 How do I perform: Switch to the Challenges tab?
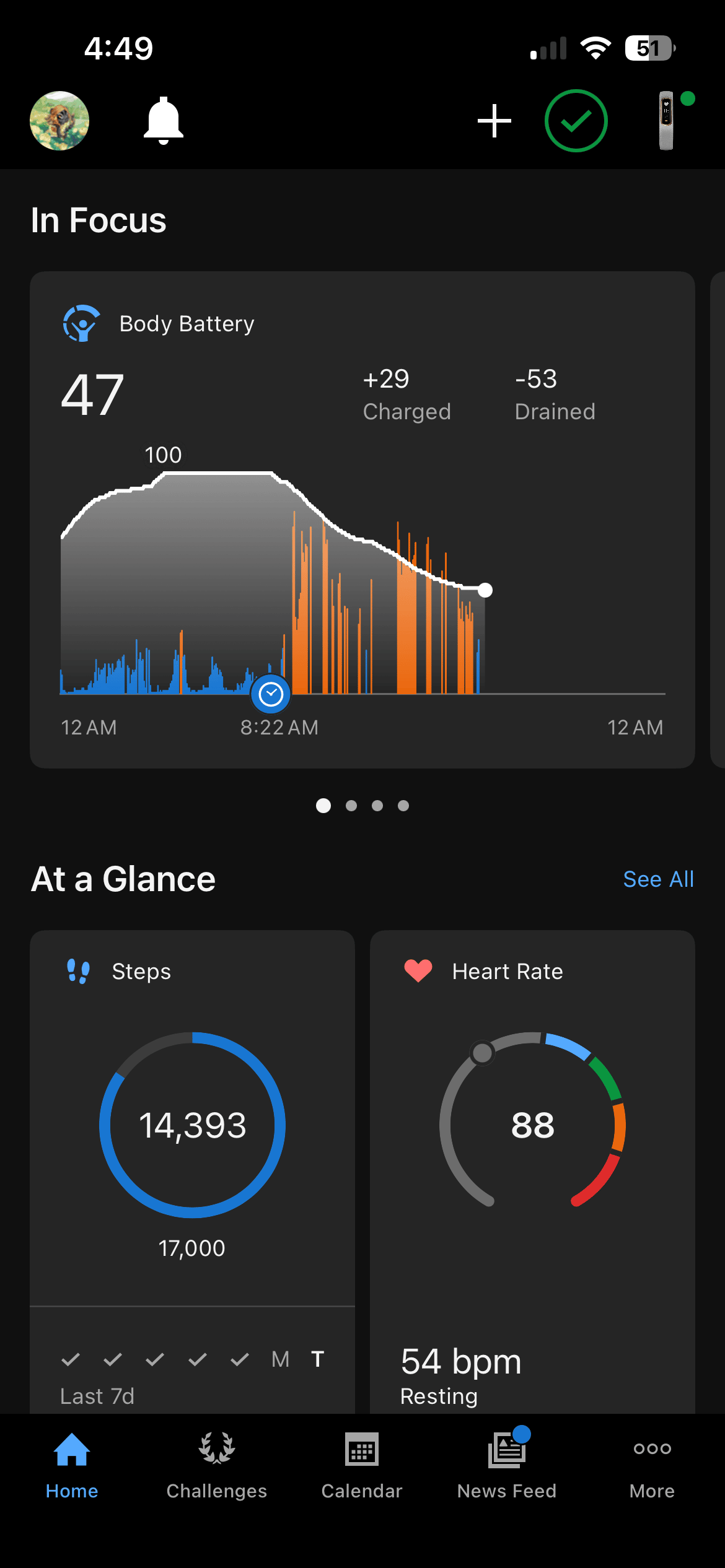(217, 1466)
